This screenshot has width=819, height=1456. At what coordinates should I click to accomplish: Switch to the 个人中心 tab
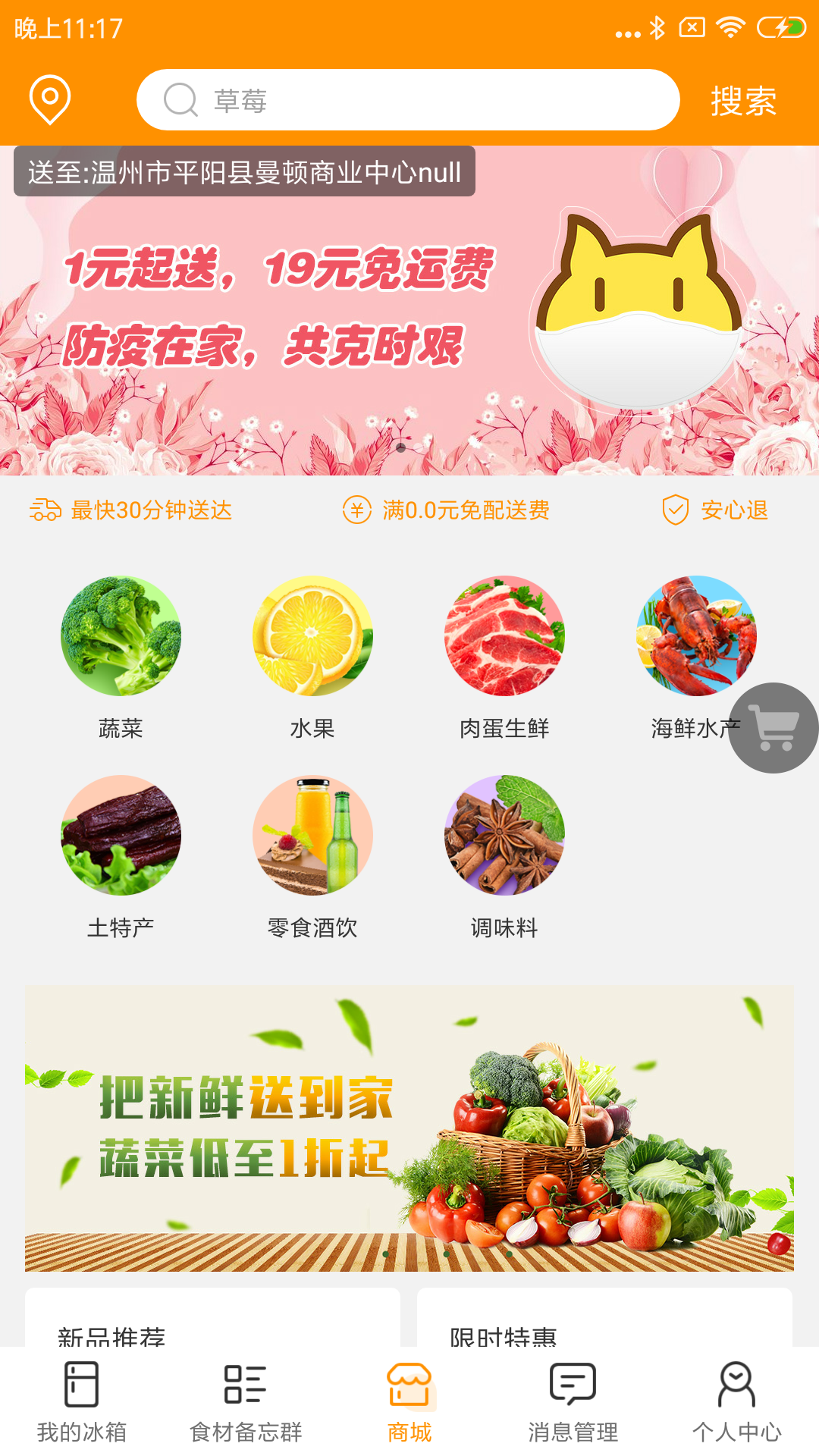pos(737,1401)
